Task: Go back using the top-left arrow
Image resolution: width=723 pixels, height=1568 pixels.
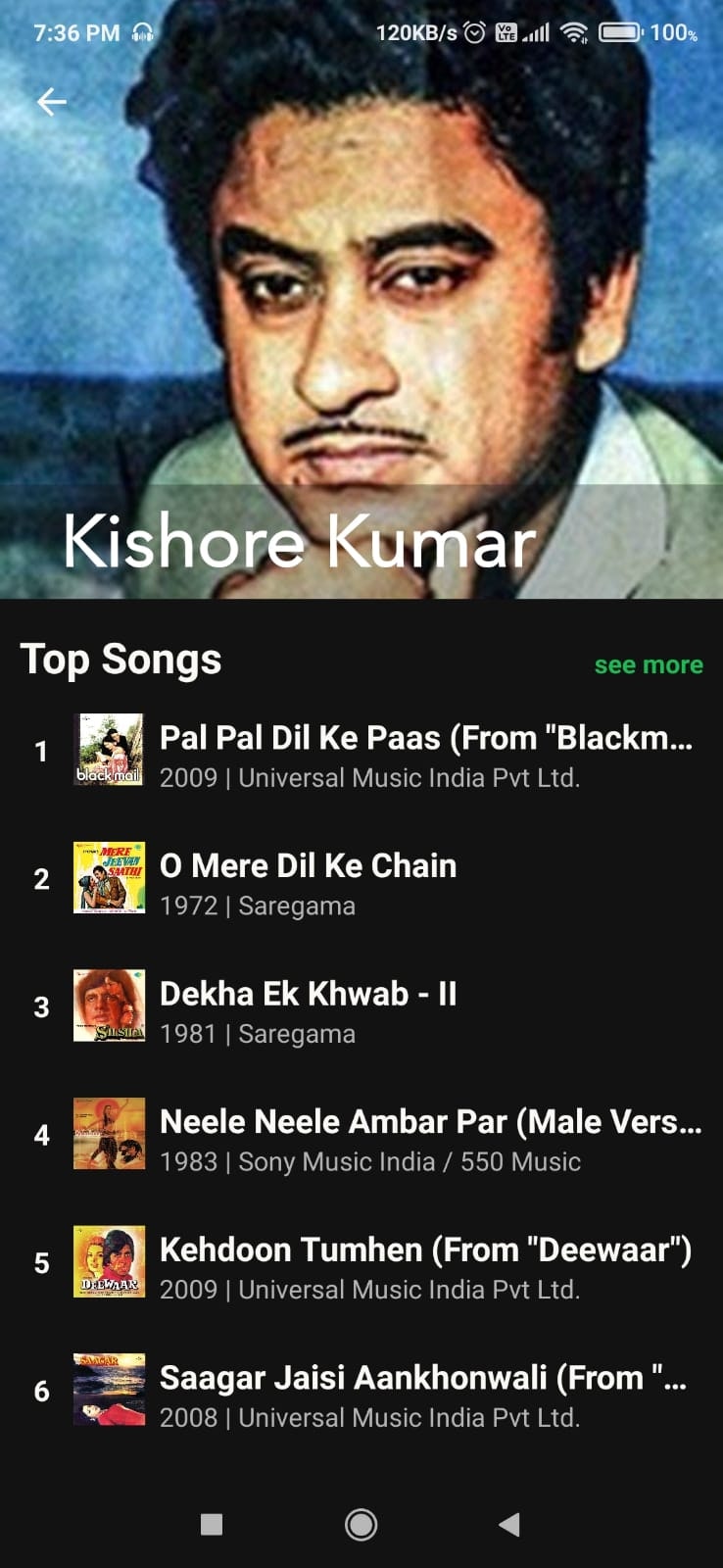Action: click(51, 101)
